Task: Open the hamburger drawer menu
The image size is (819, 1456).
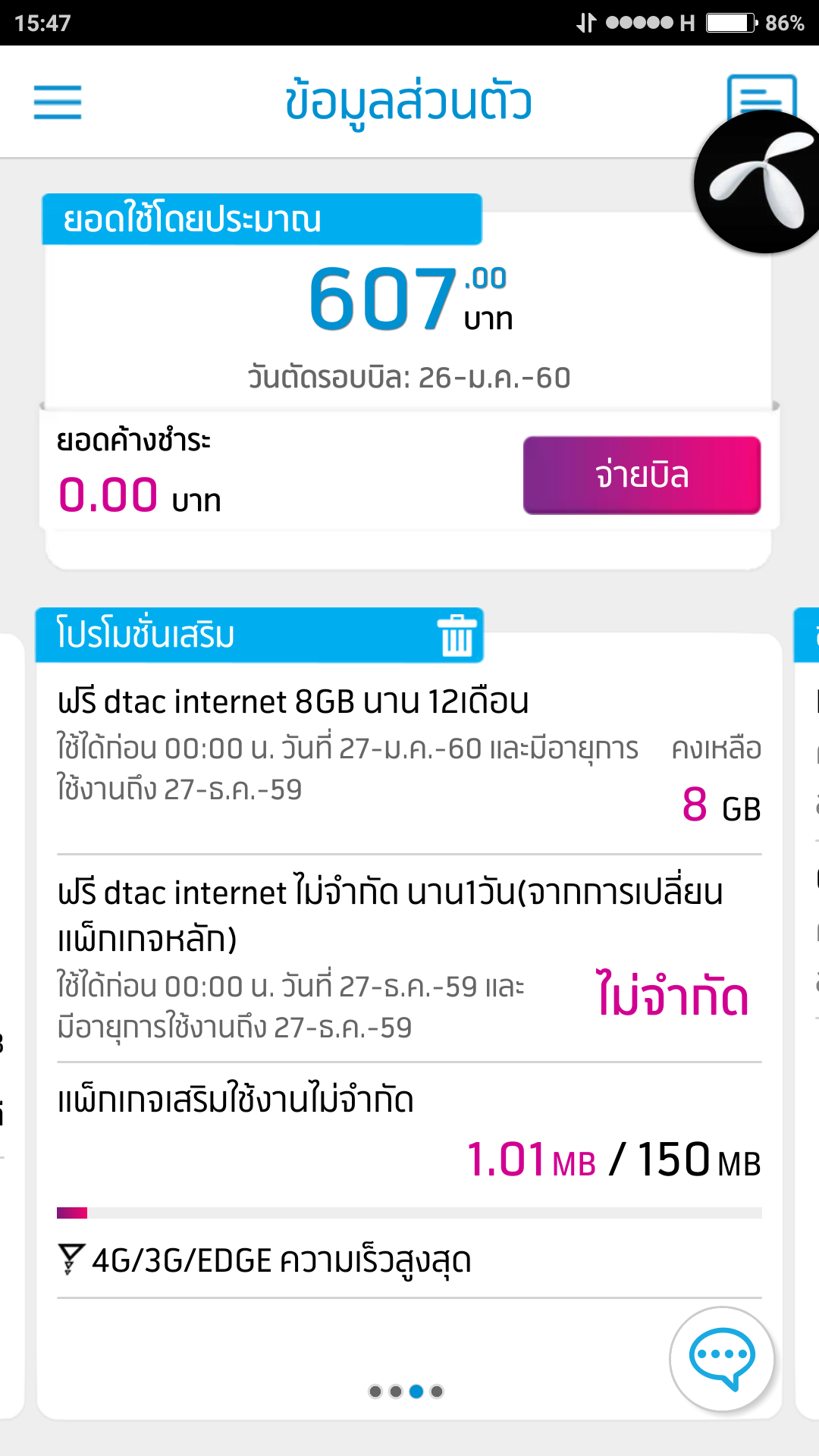Action: (58, 102)
